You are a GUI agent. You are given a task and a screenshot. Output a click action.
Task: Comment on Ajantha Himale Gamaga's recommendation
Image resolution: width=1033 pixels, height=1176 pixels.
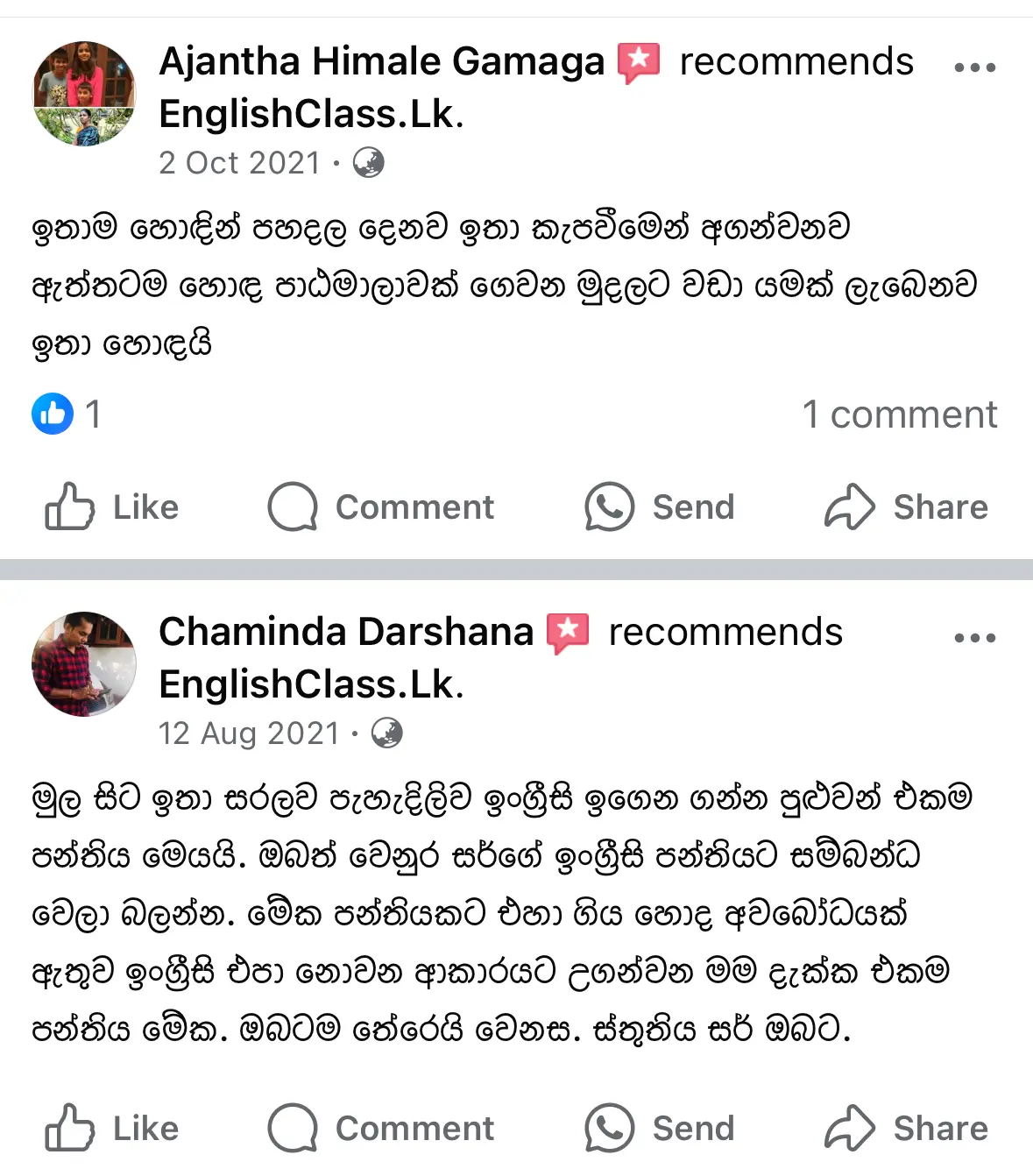coord(381,507)
